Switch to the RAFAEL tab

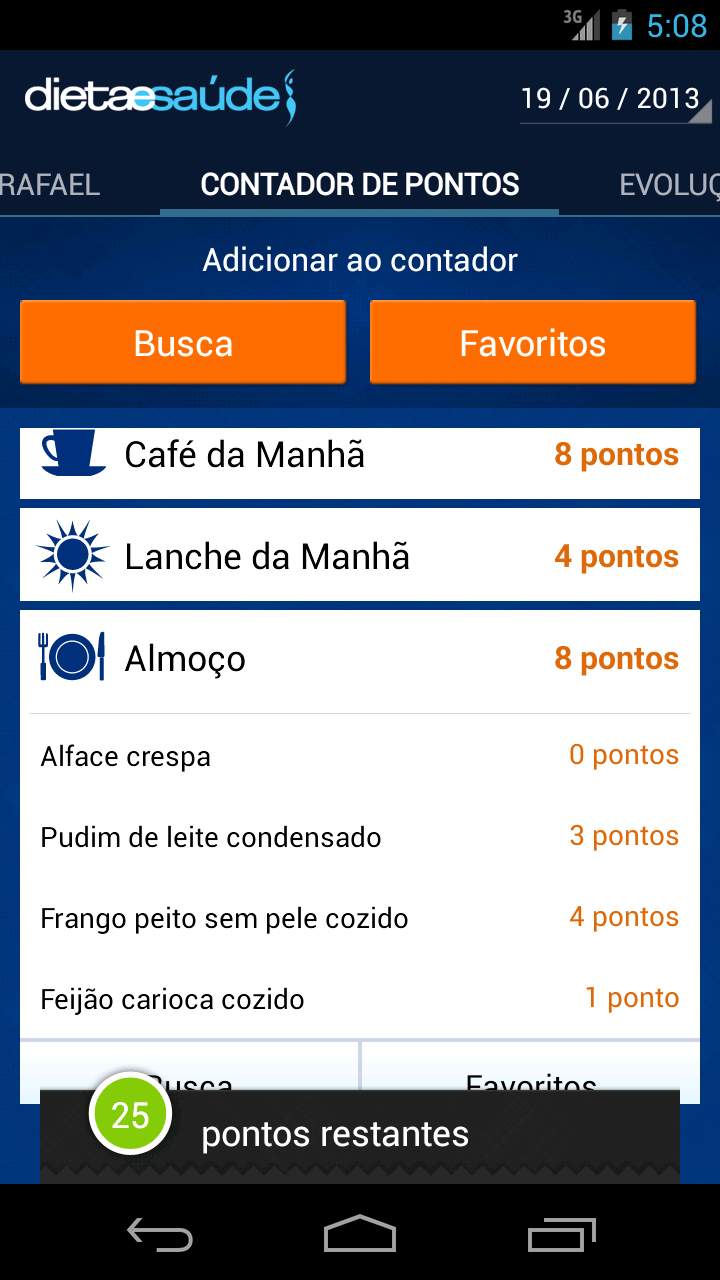(x=50, y=185)
